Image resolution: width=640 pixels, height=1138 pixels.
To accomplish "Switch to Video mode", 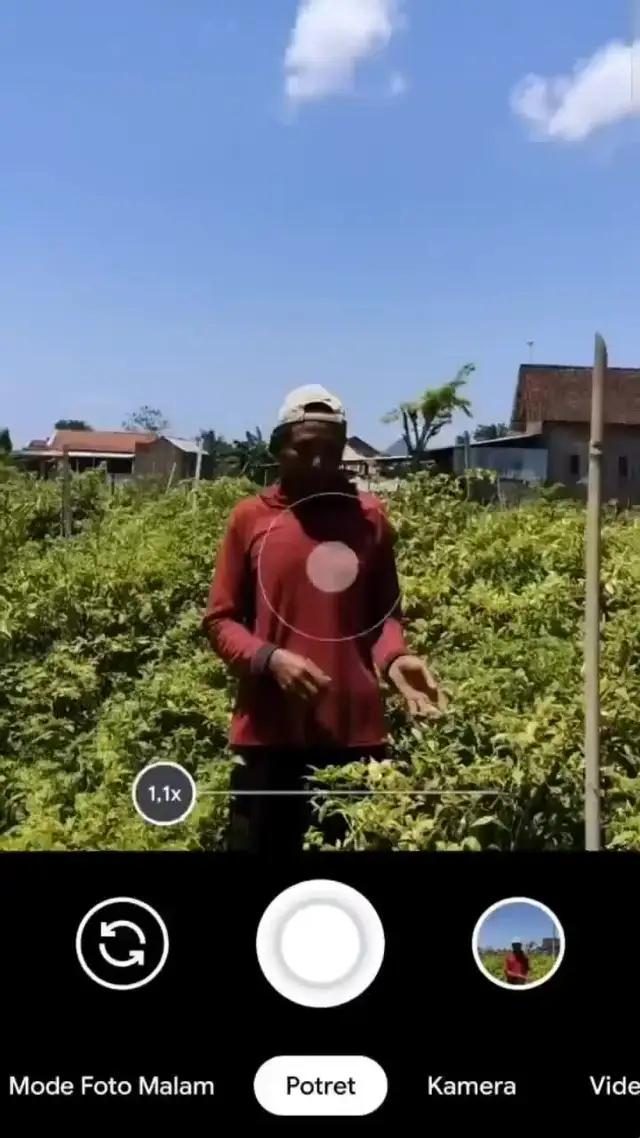I will (614, 1086).
